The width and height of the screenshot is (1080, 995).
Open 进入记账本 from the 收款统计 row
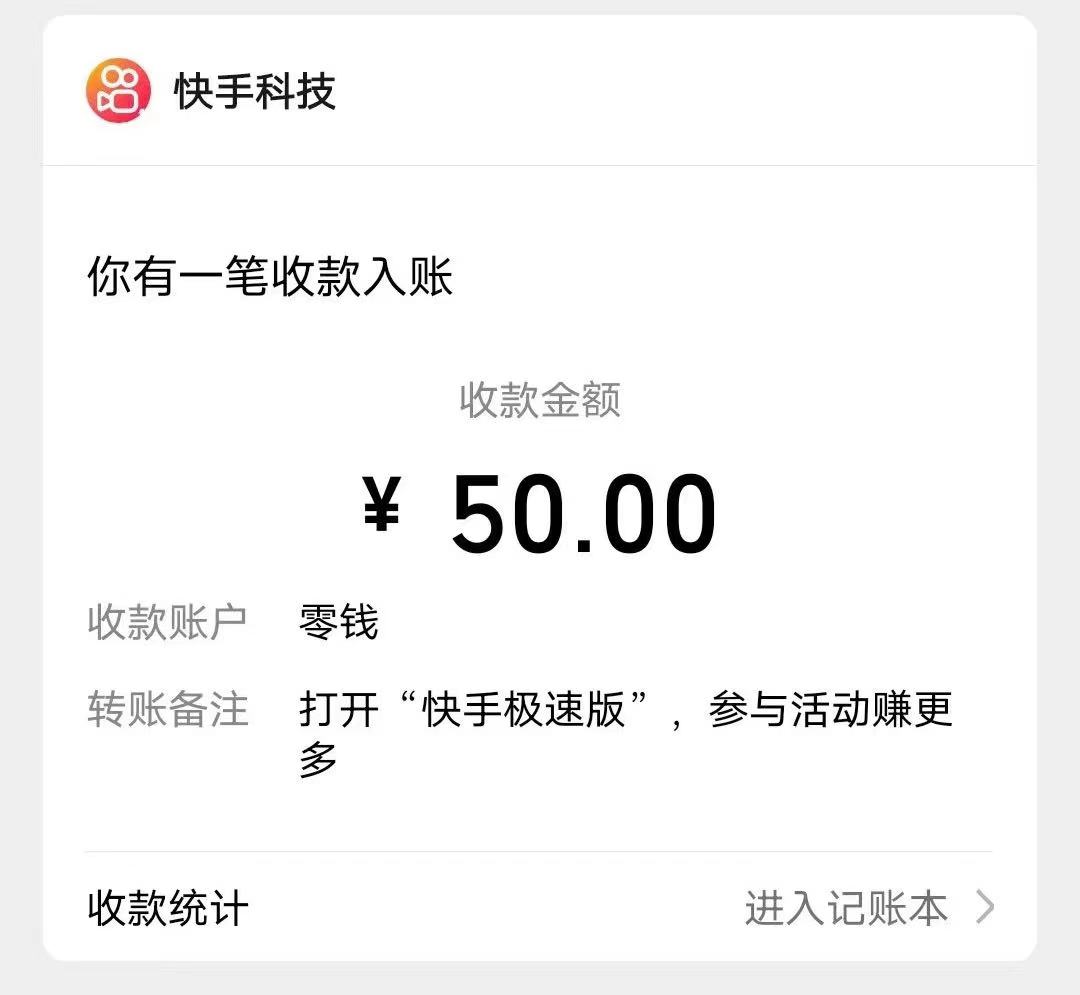coord(868,908)
